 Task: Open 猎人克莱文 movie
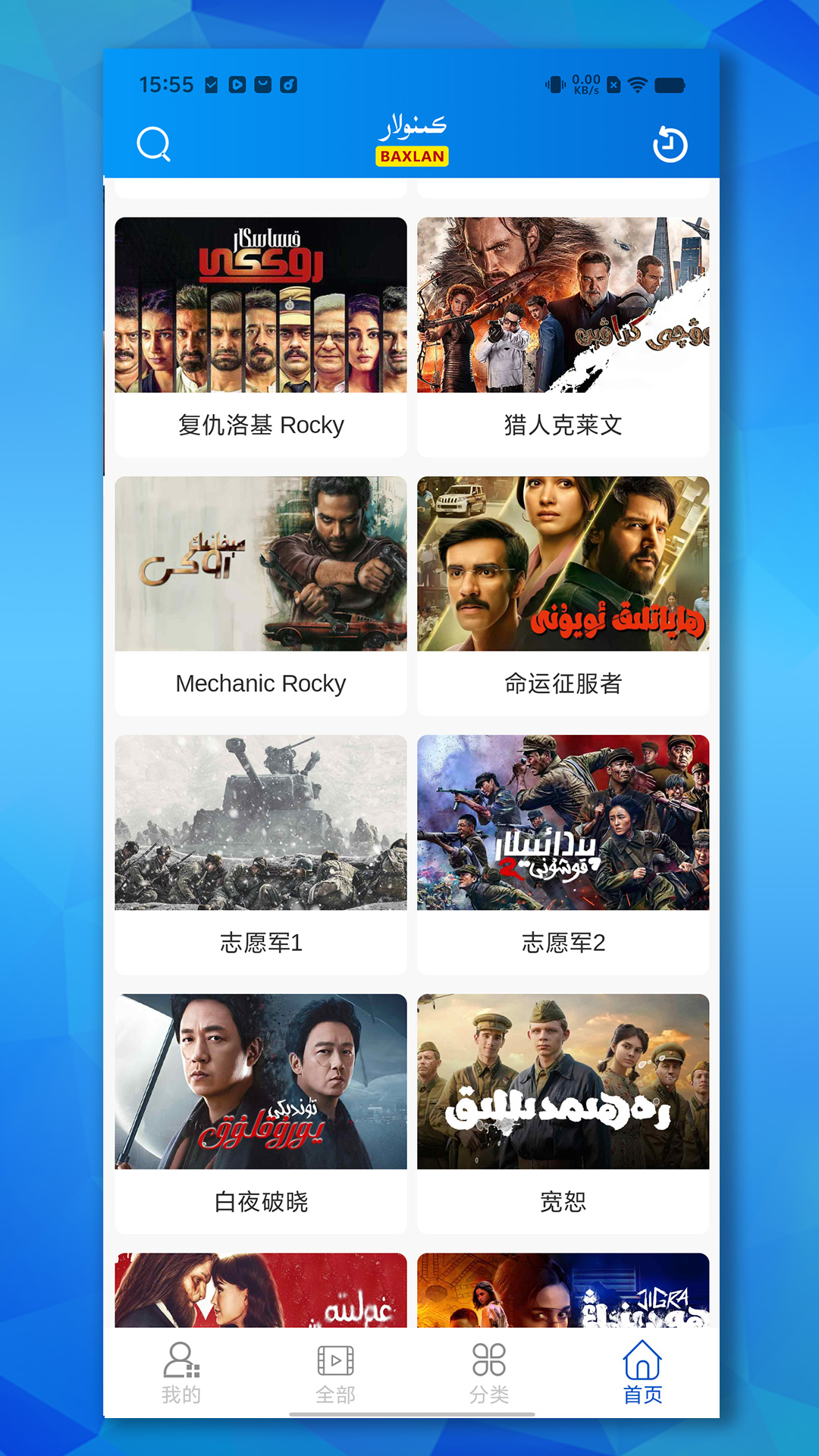[563, 334]
